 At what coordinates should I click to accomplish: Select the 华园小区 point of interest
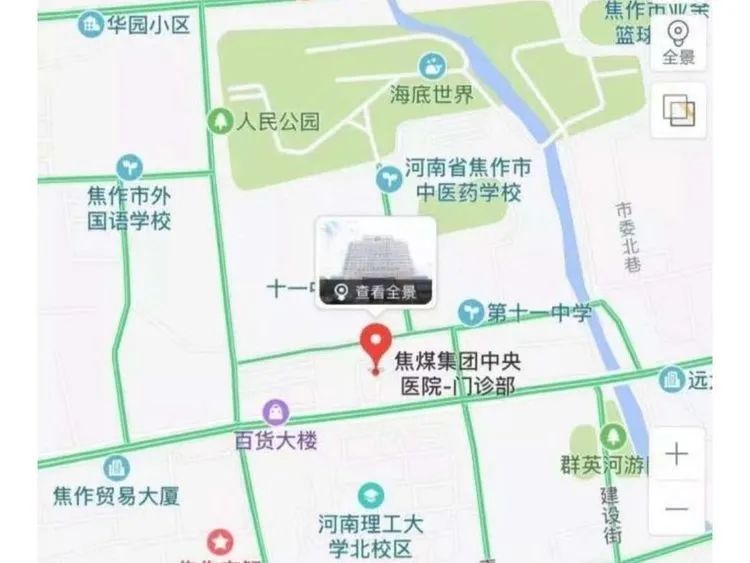click(x=91, y=24)
